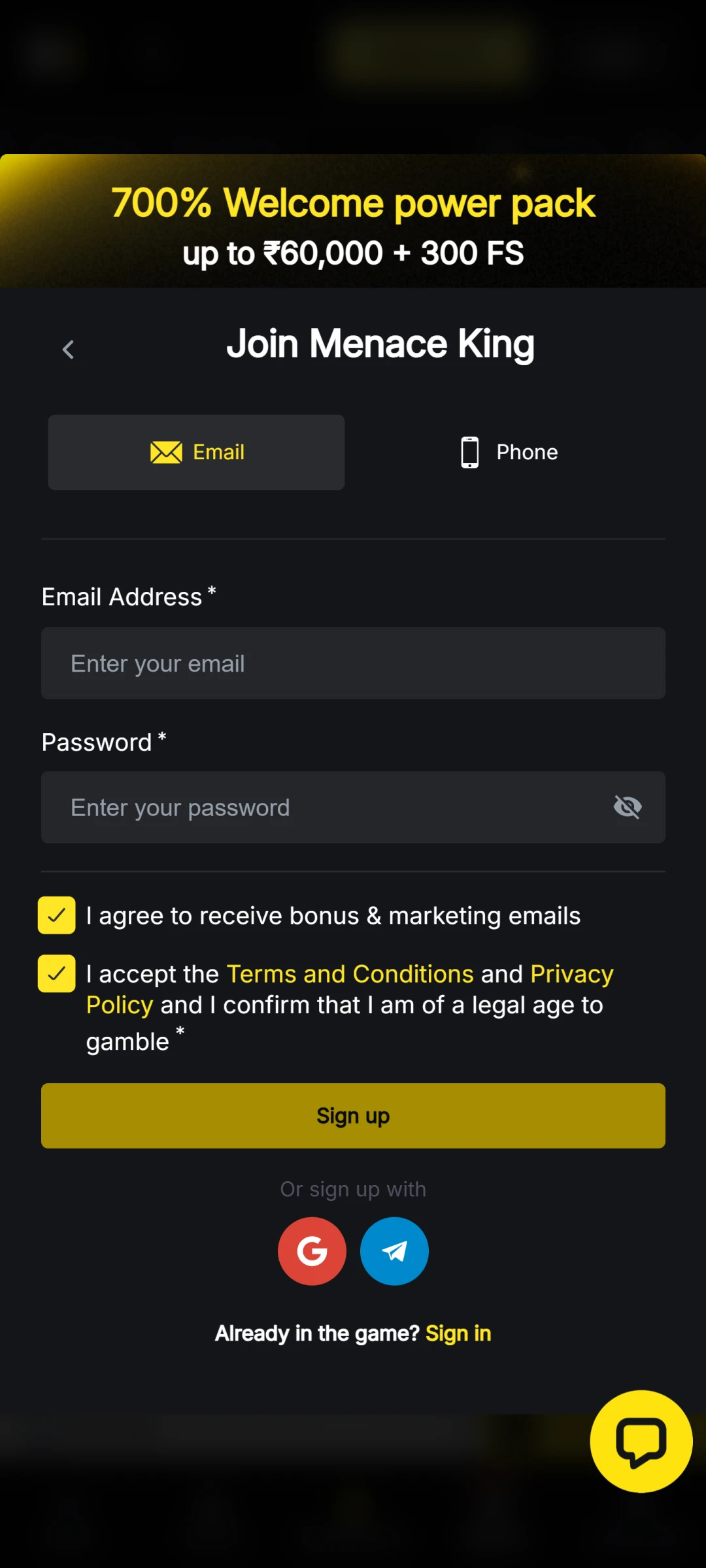Toggle password visibility eye icon

coord(628,808)
